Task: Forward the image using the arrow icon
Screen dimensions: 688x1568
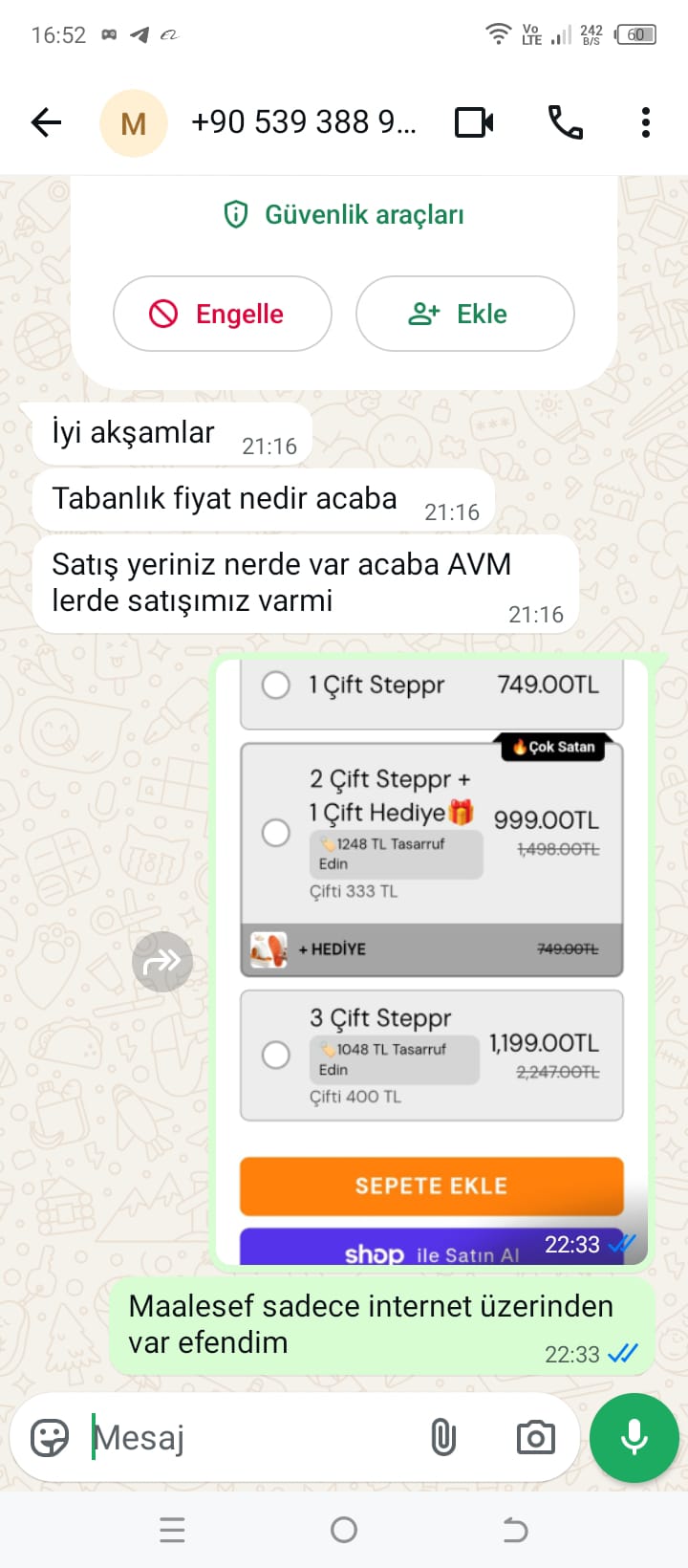Action: [162, 961]
